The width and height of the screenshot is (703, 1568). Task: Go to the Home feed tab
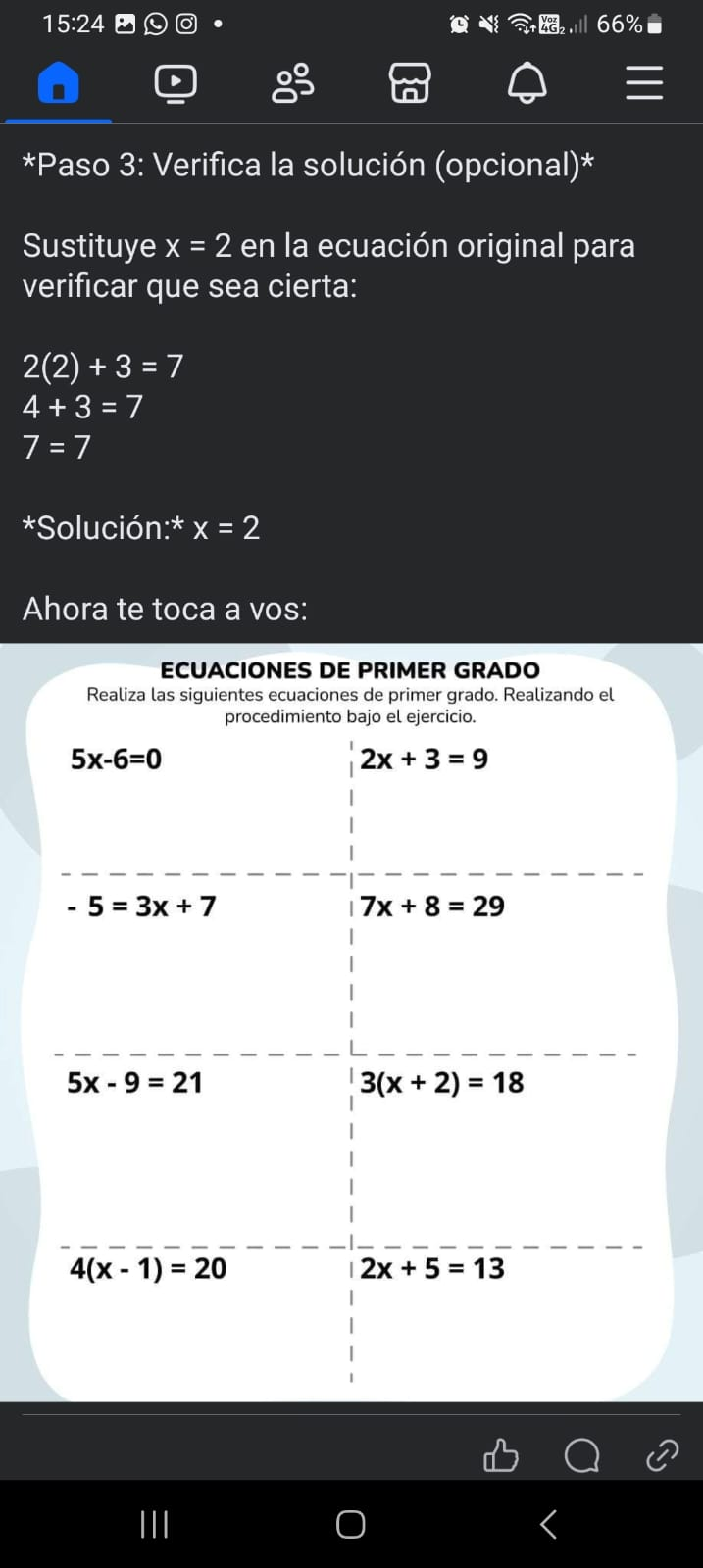click(x=59, y=83)
